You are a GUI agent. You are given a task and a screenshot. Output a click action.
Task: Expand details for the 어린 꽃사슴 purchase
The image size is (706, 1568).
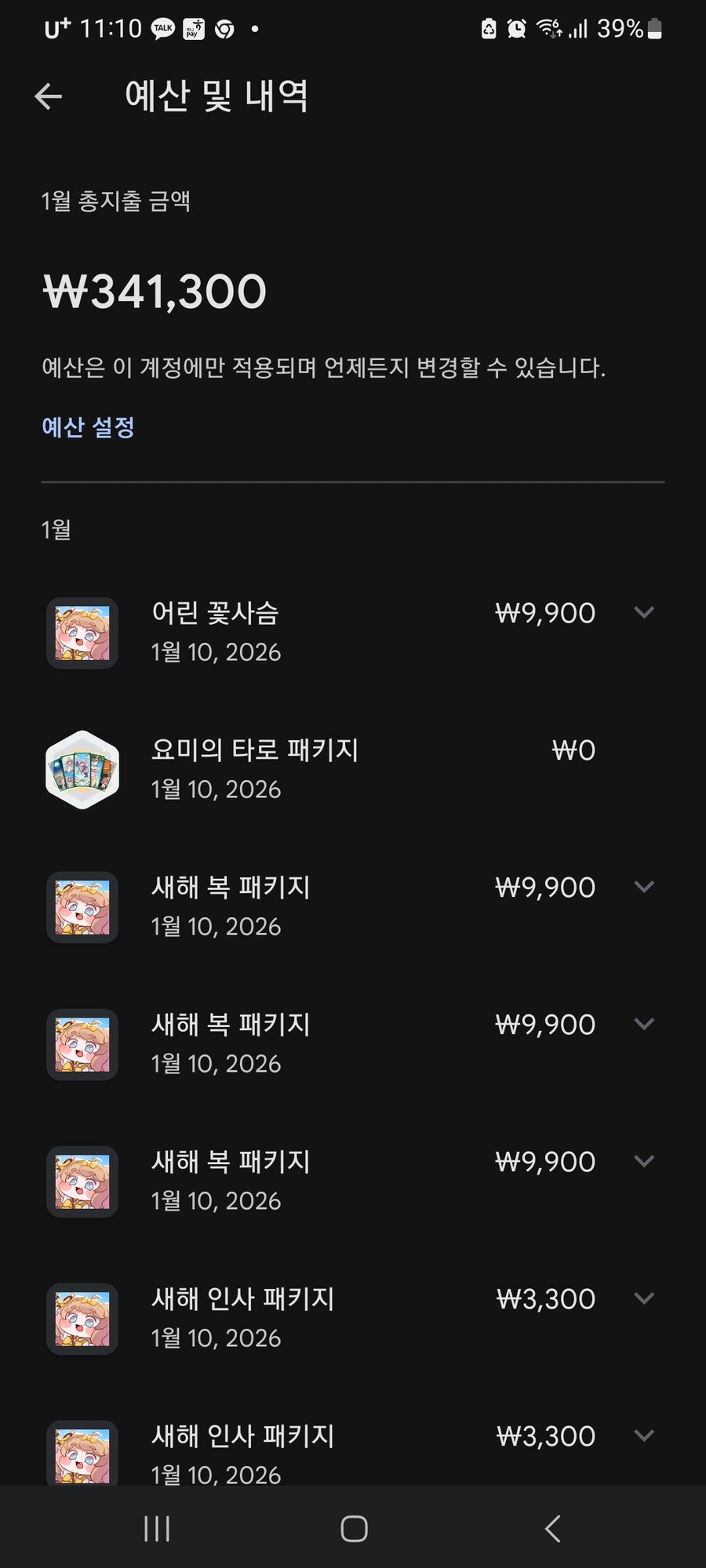coord(645,612)
